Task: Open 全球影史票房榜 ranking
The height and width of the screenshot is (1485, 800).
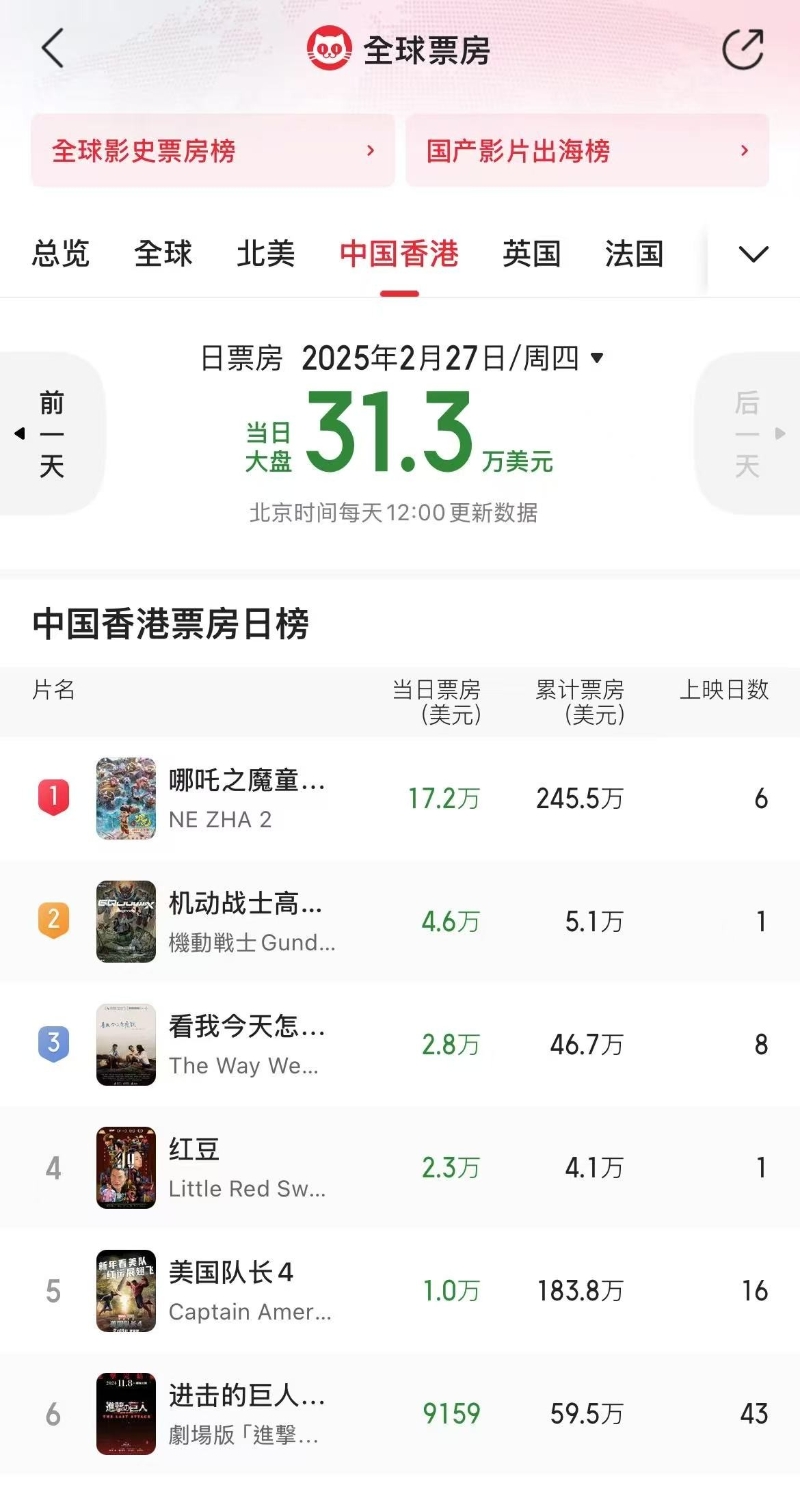Action: [213, 151]
